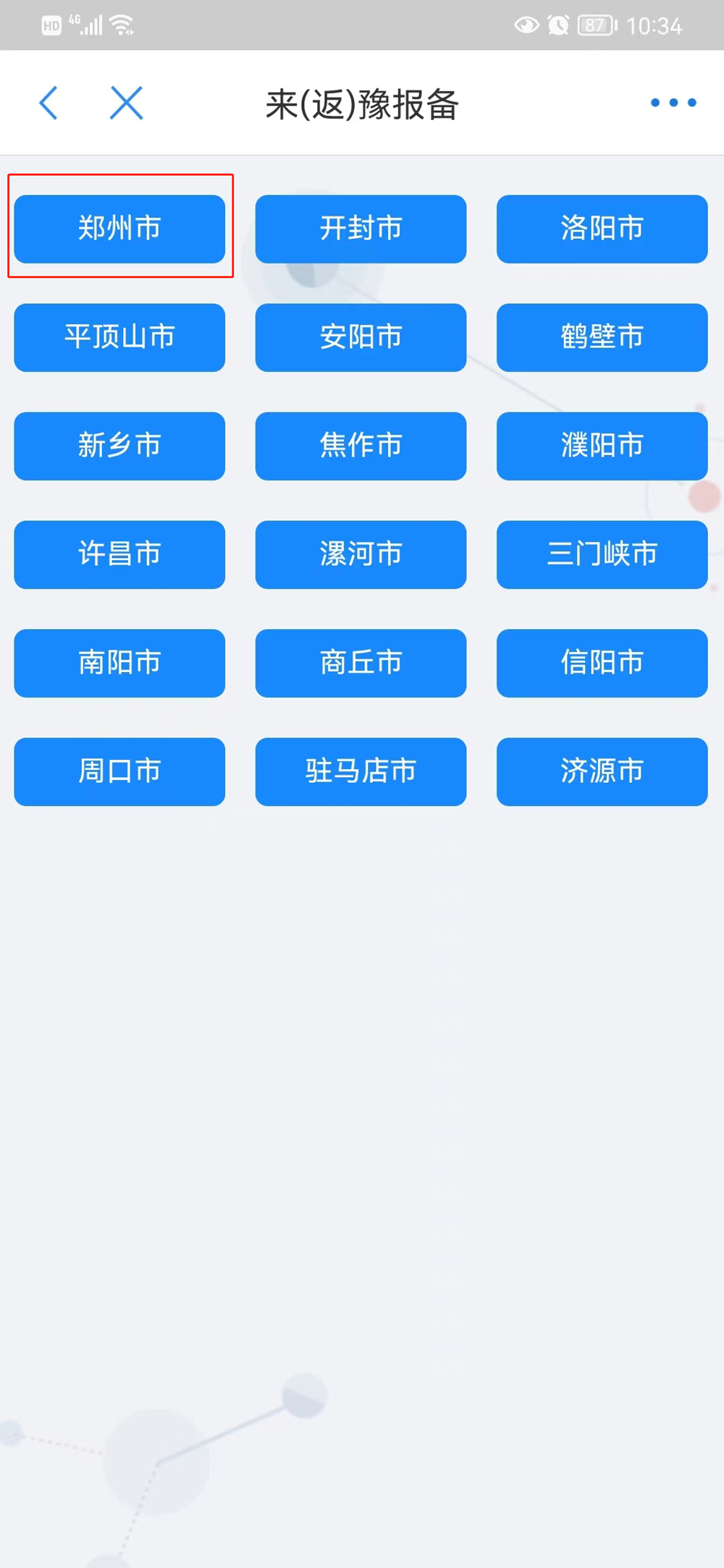Screen dimensions: 724x1568
Task: Tap the 洛阳市 button
Action: click(x=602, y=229)
